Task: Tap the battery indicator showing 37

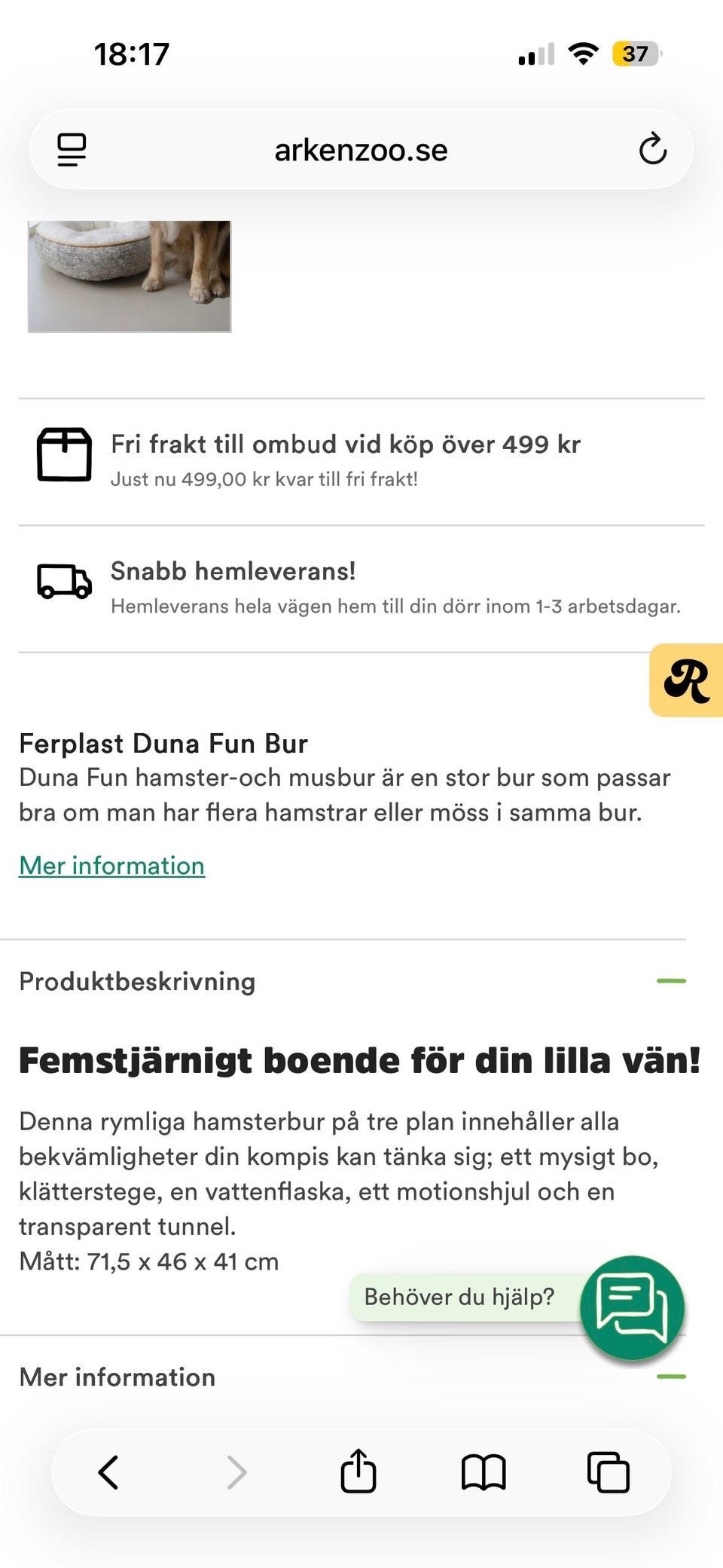Action: click(635, 53)
